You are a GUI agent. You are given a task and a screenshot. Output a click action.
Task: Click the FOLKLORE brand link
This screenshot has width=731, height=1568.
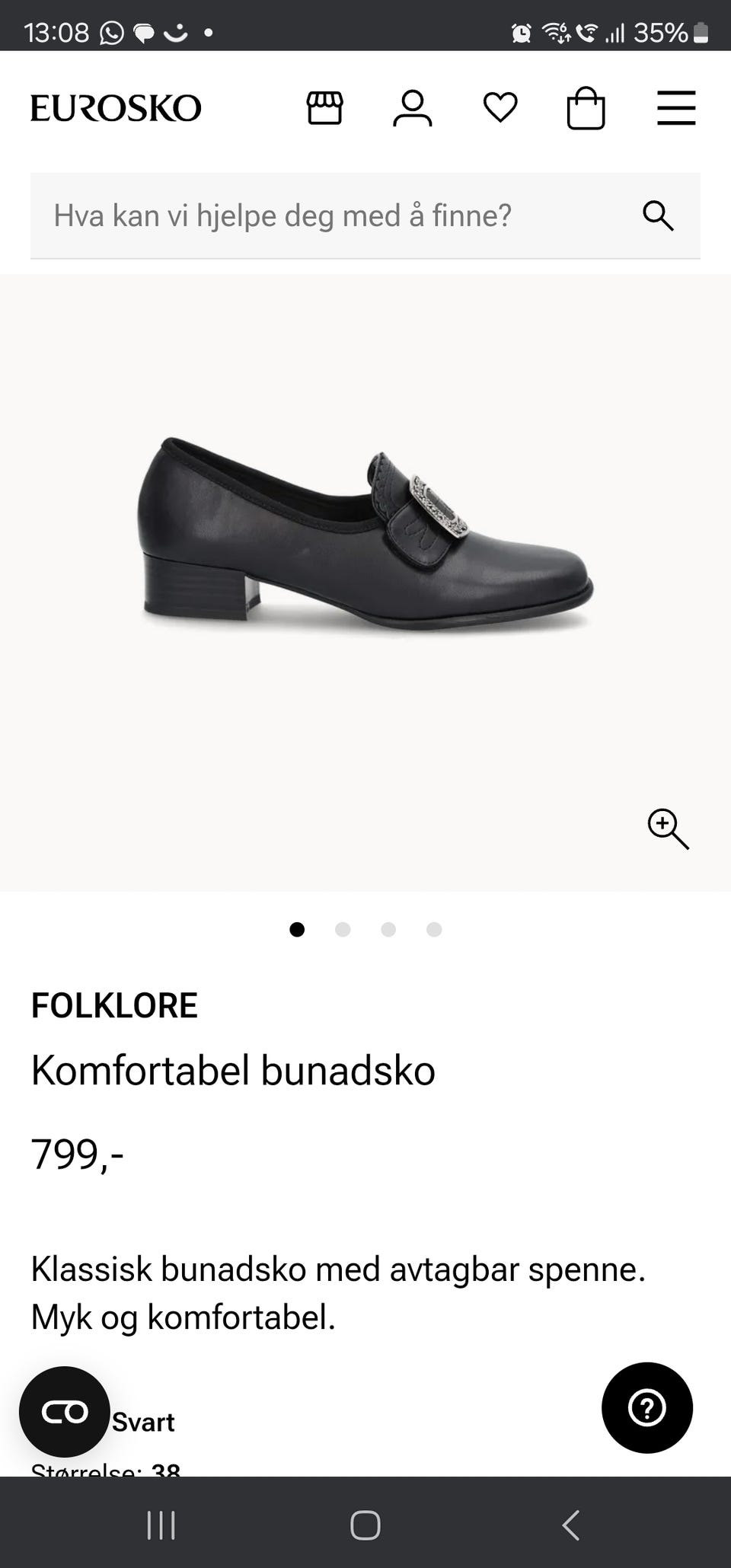[x=113, y=1004]
